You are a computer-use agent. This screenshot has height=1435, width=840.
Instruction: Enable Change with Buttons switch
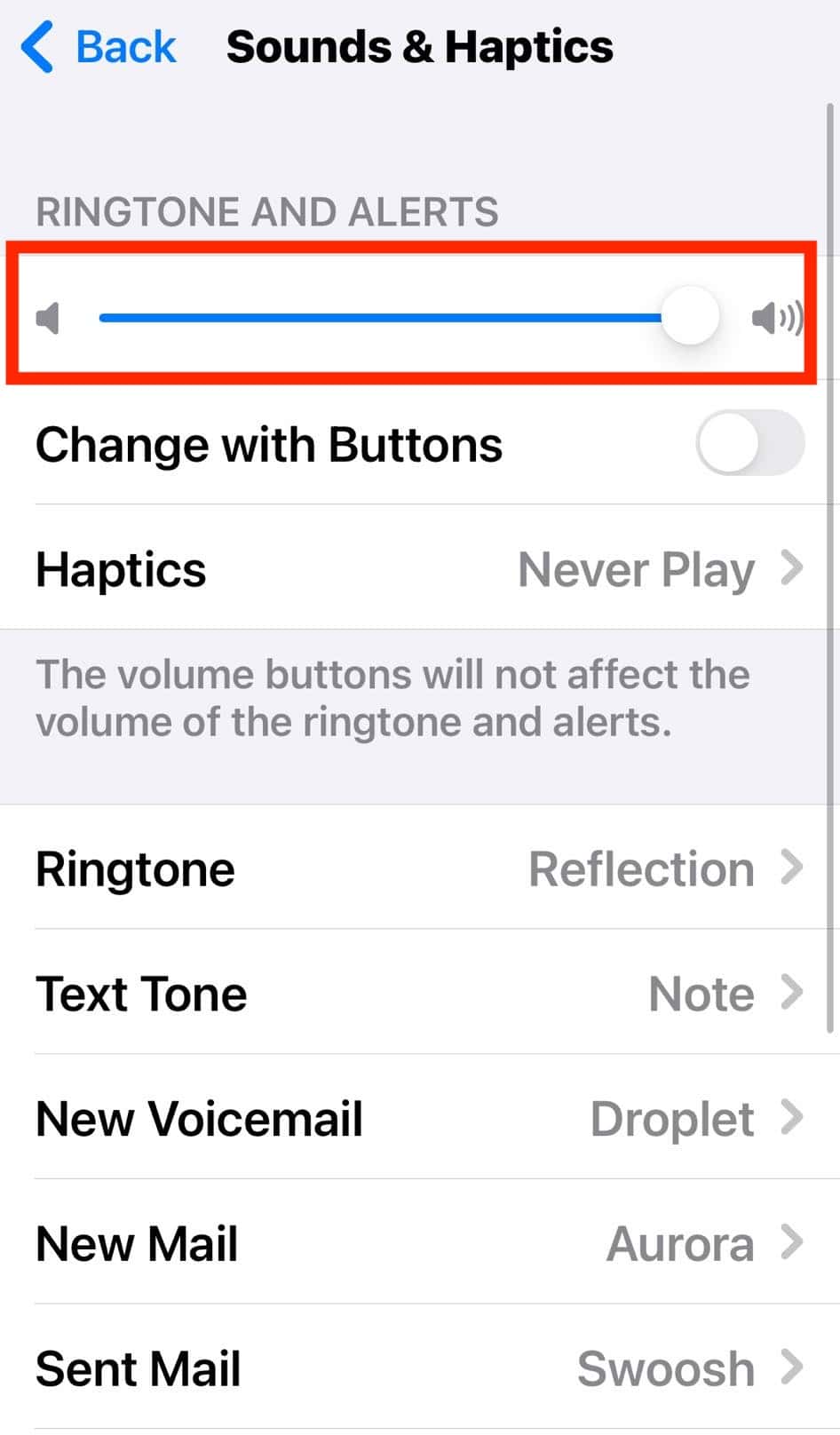click(749, 442)
